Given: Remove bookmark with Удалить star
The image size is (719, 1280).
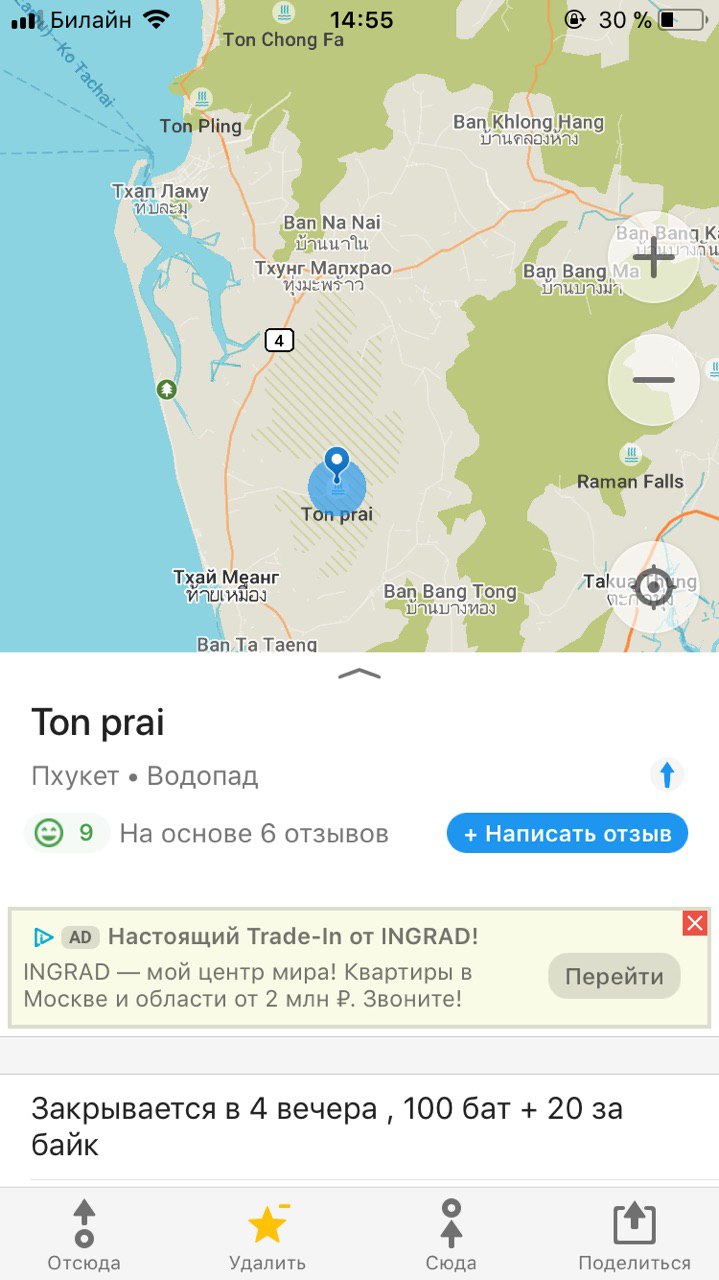Looking at the screenshot, I should click(267, 1234).
